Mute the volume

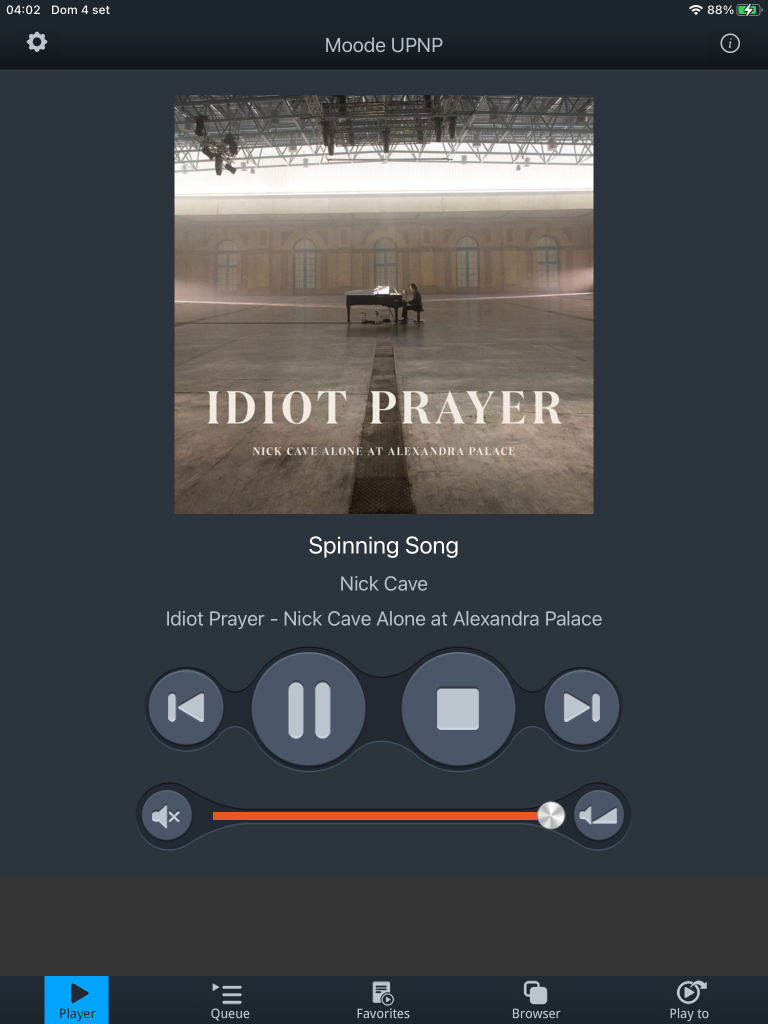pos(166,816)
